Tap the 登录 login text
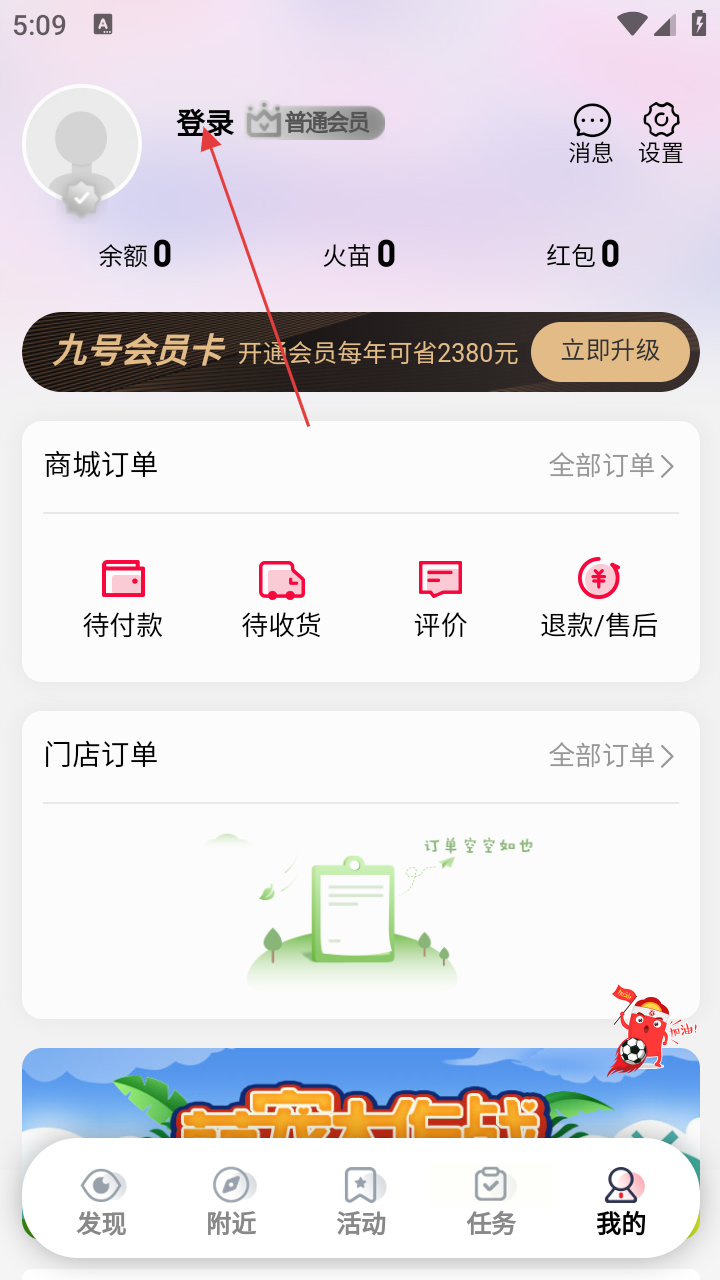 (205, 123)
